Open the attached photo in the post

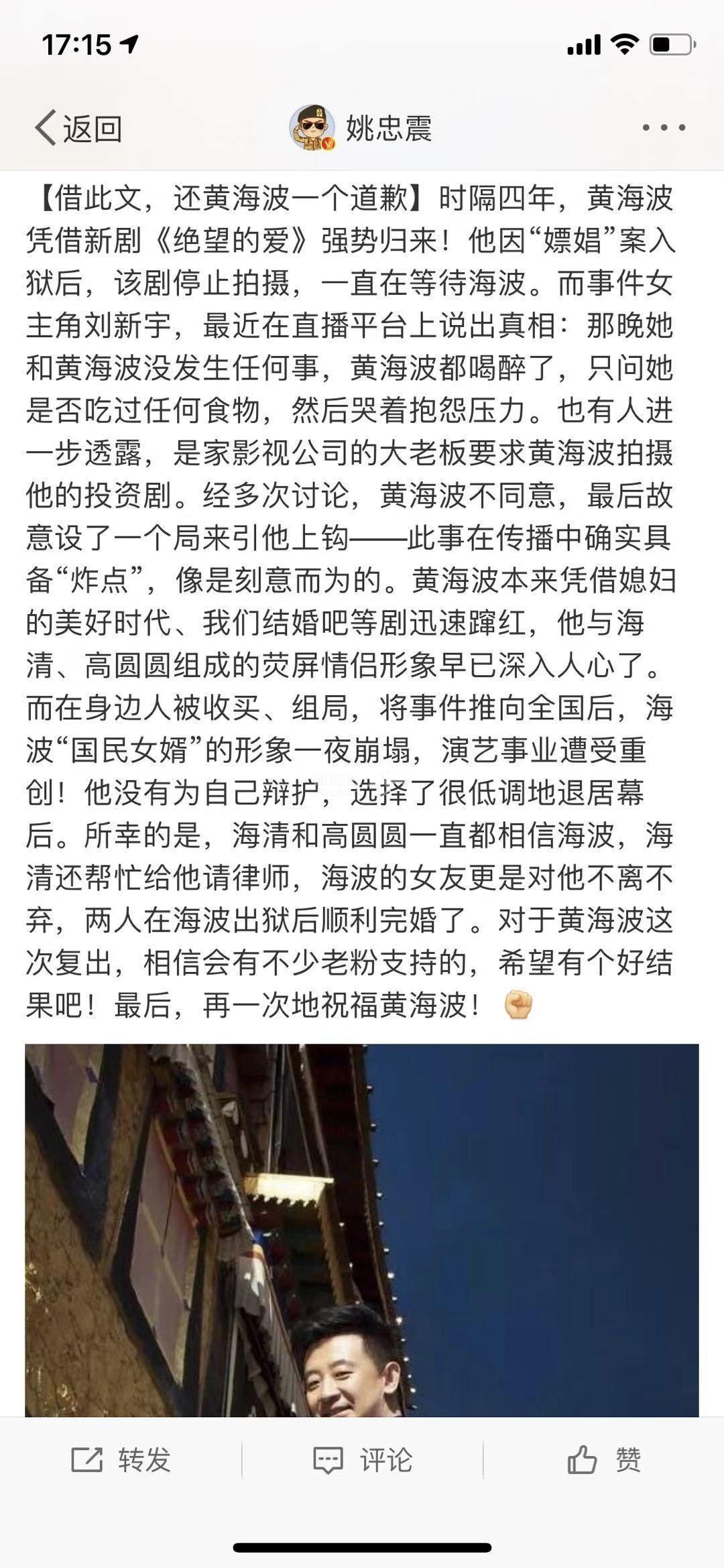[x=362, y=1228]
